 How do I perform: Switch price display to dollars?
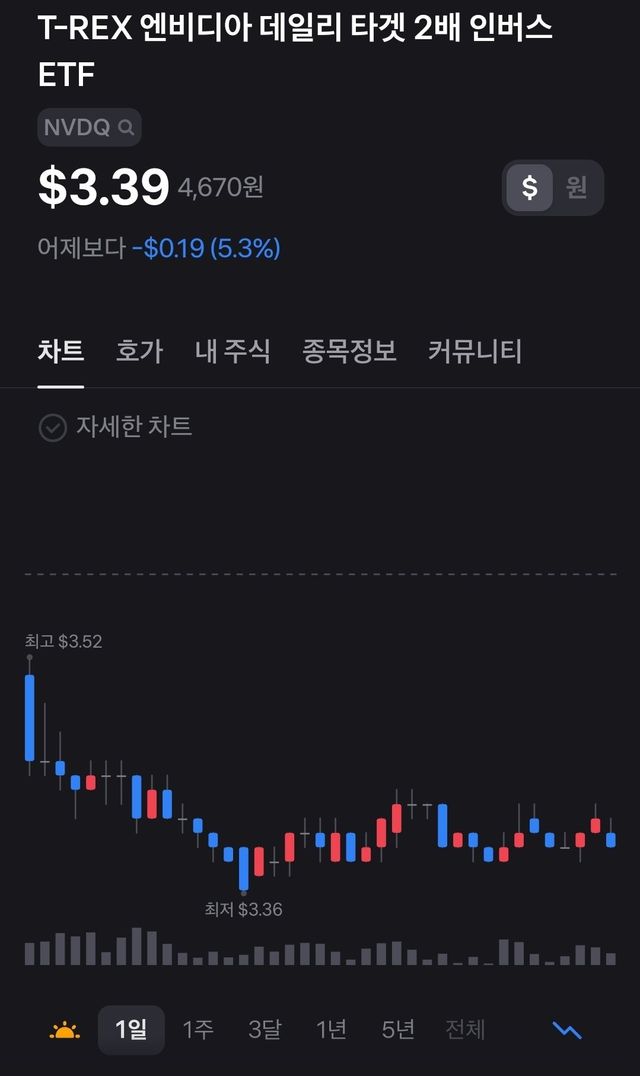530,187
